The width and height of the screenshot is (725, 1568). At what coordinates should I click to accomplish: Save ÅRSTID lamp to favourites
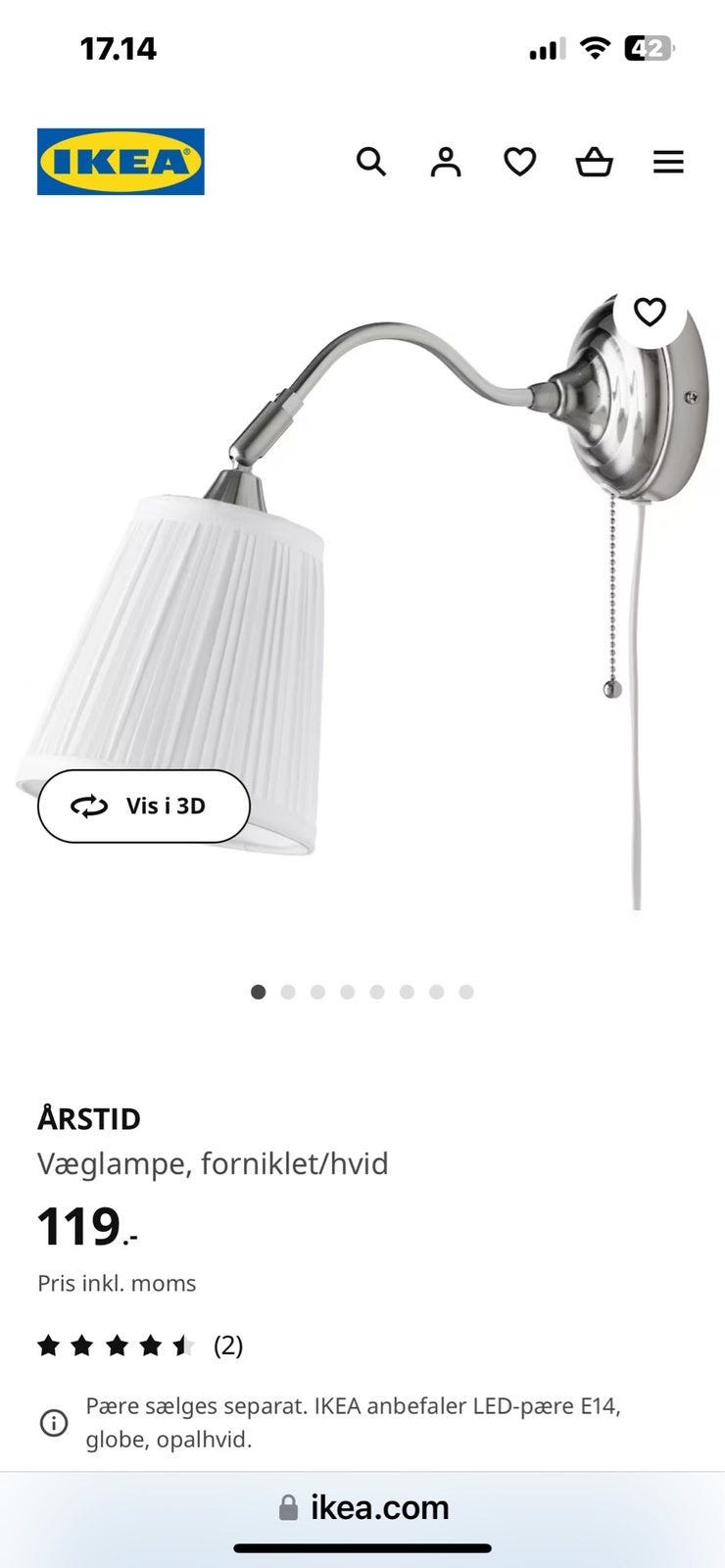[650, 312]
